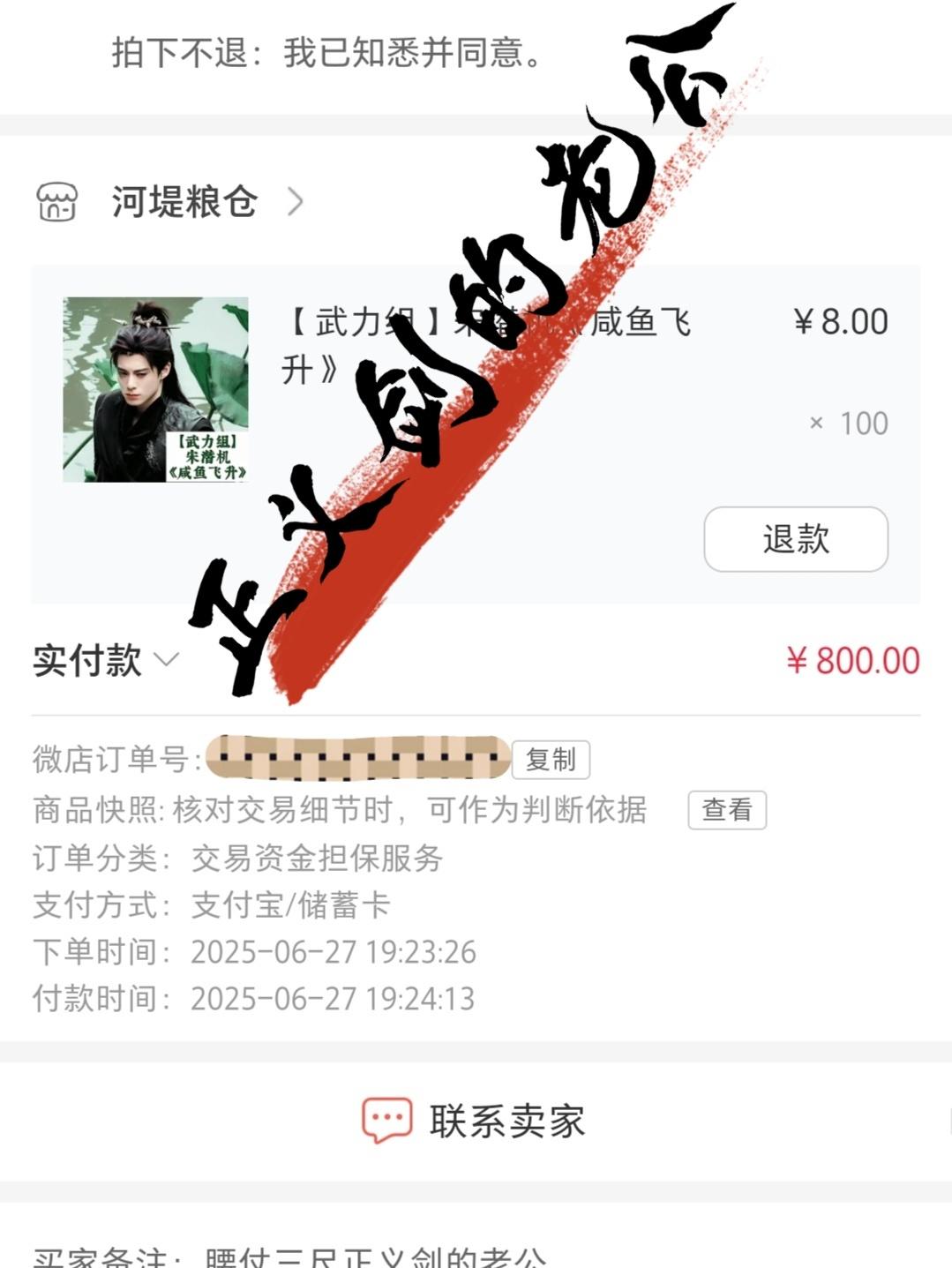Tap the 退款 refund button
The height and width of the screenshot is (1268, 952).
[795, 539]
